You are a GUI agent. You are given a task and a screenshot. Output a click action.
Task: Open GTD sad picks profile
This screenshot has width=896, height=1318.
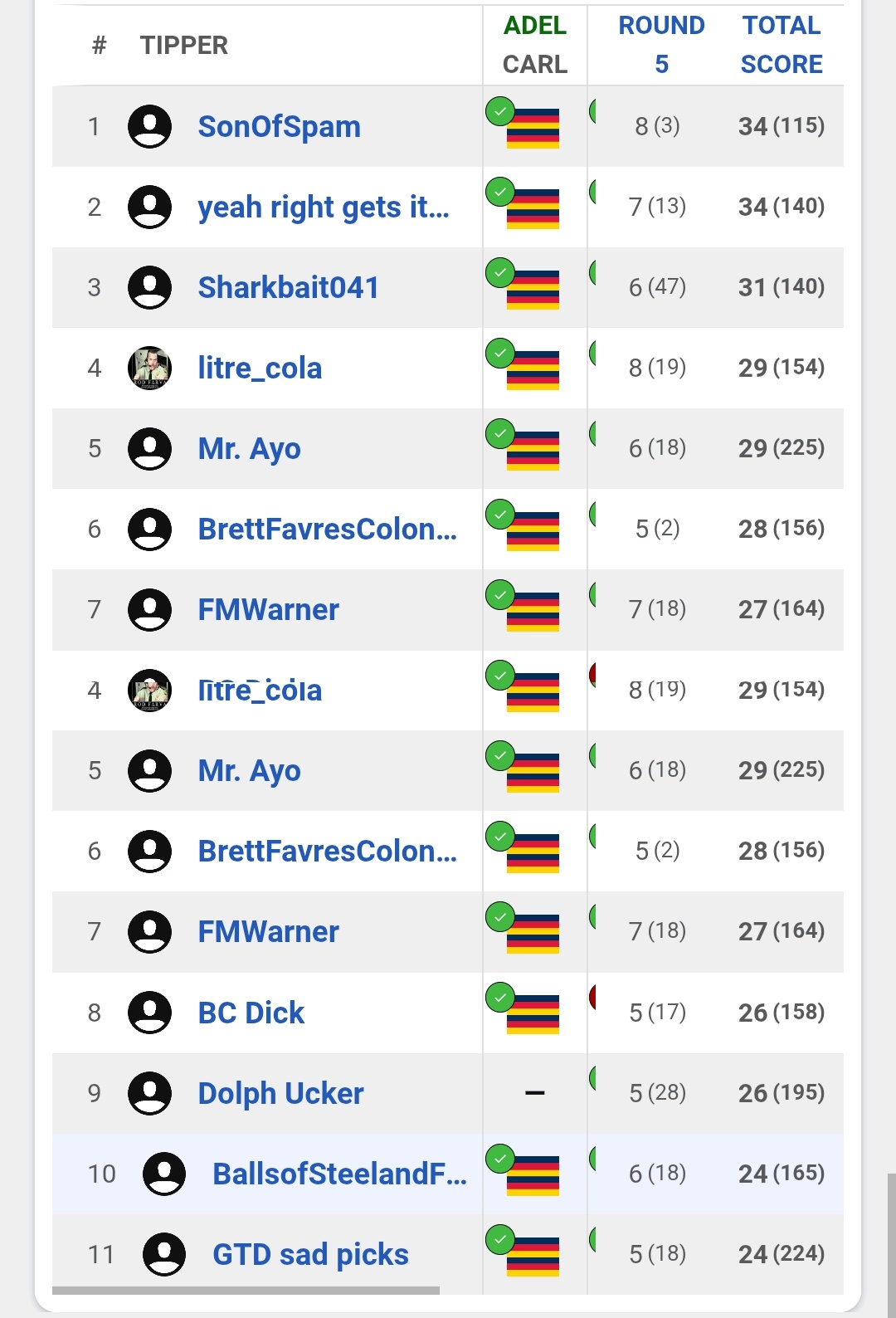click(310, 1255)
